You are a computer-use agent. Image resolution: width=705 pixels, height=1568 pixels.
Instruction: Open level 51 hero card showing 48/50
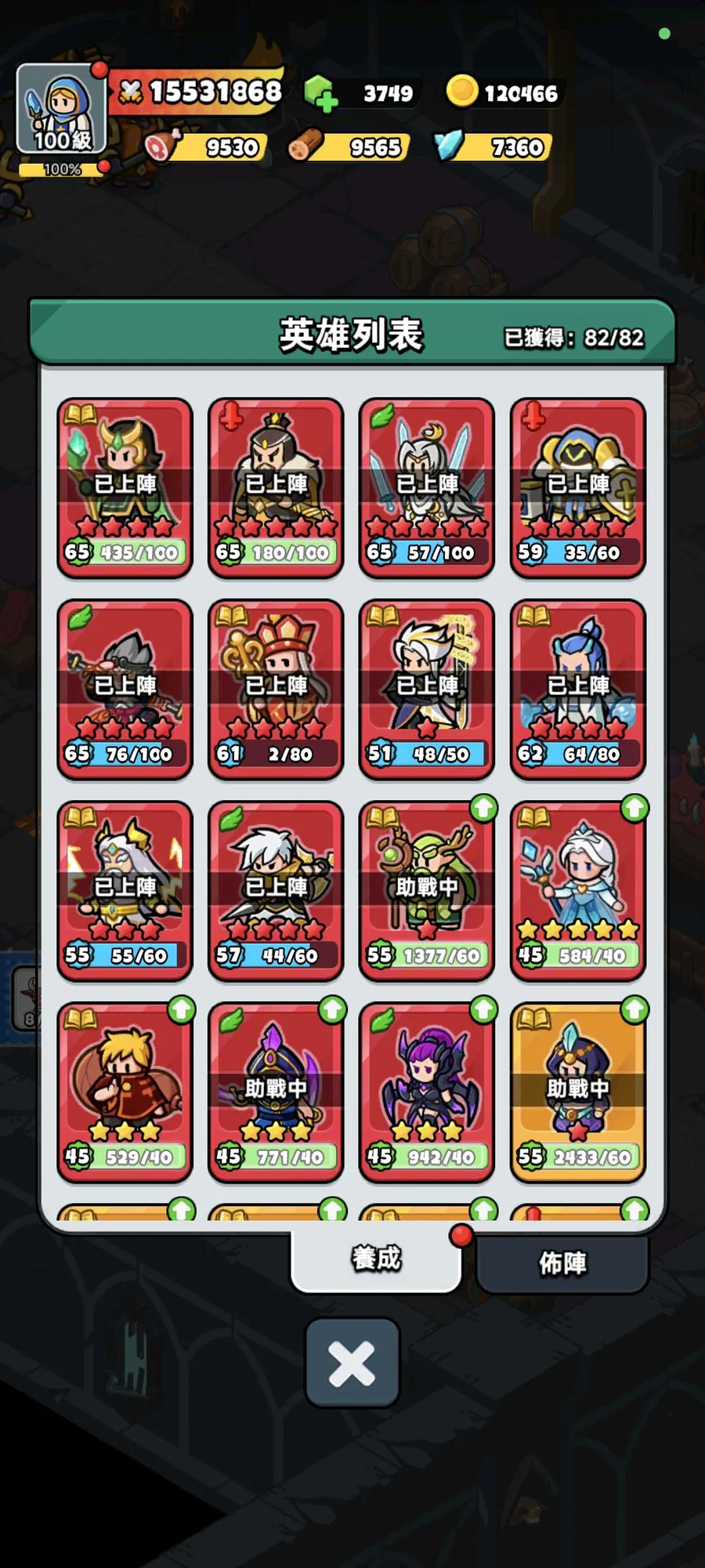click(427, 689)
